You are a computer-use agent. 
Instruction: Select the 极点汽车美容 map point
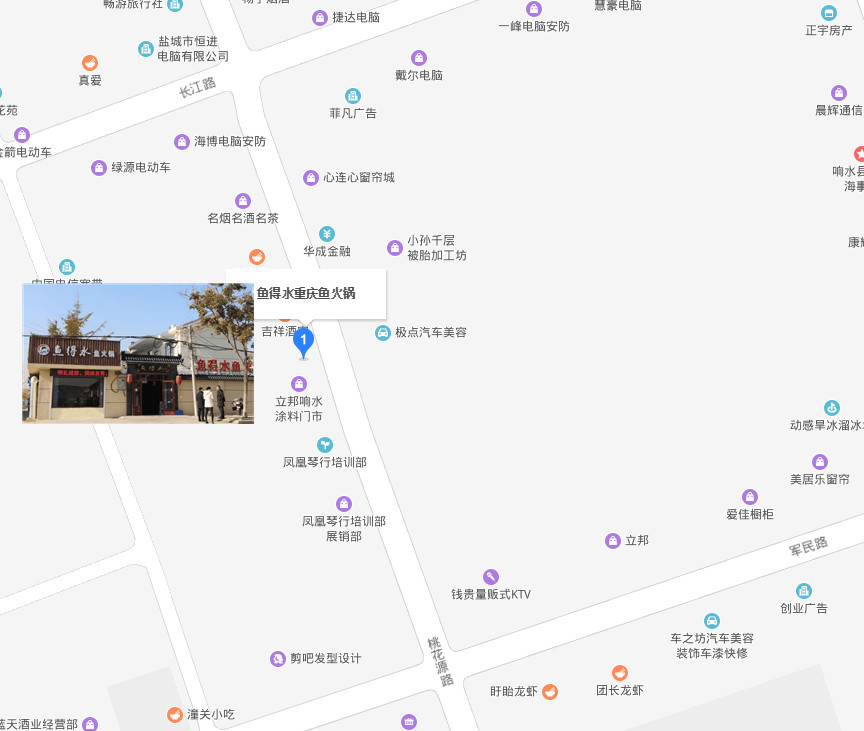coord(383,332)
